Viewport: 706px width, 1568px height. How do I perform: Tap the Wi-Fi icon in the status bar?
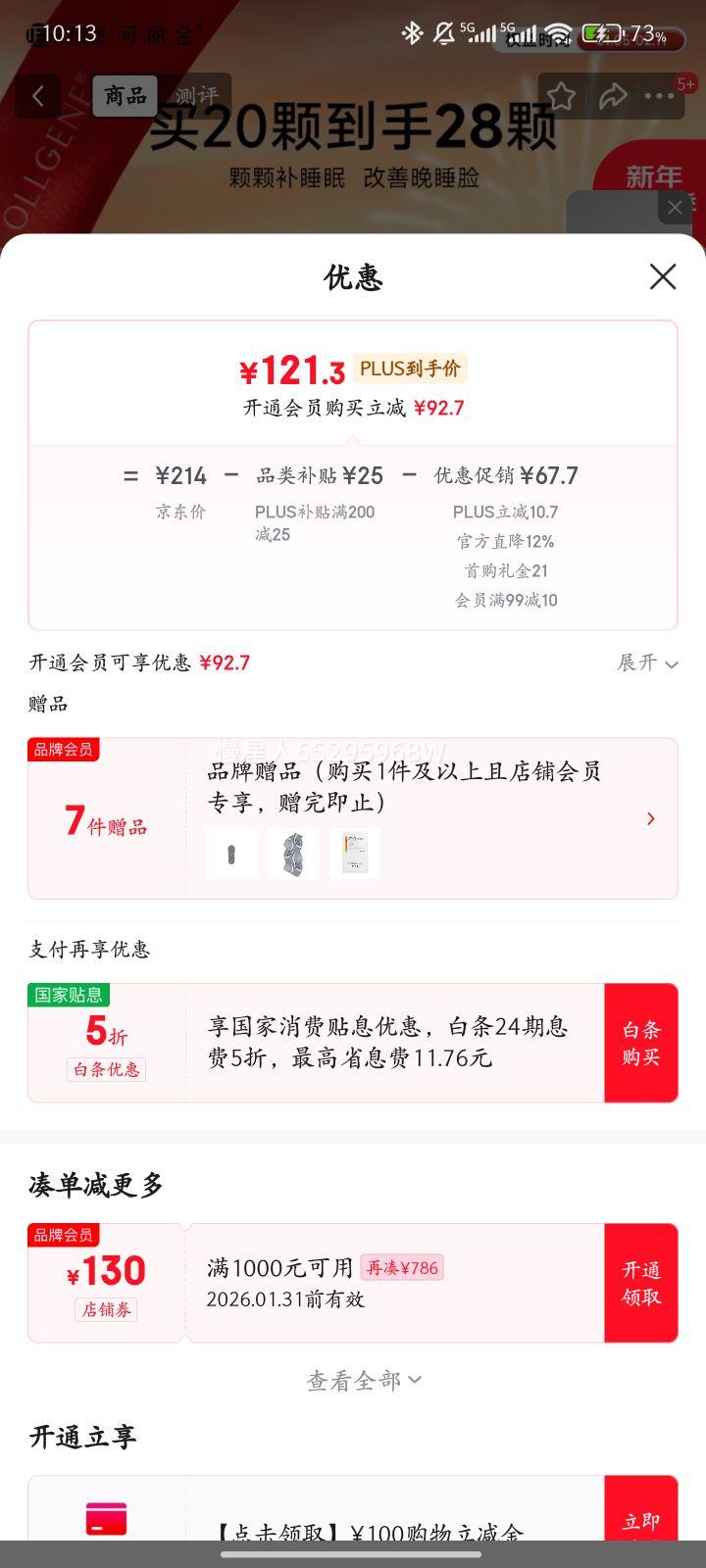pos(560,35)
